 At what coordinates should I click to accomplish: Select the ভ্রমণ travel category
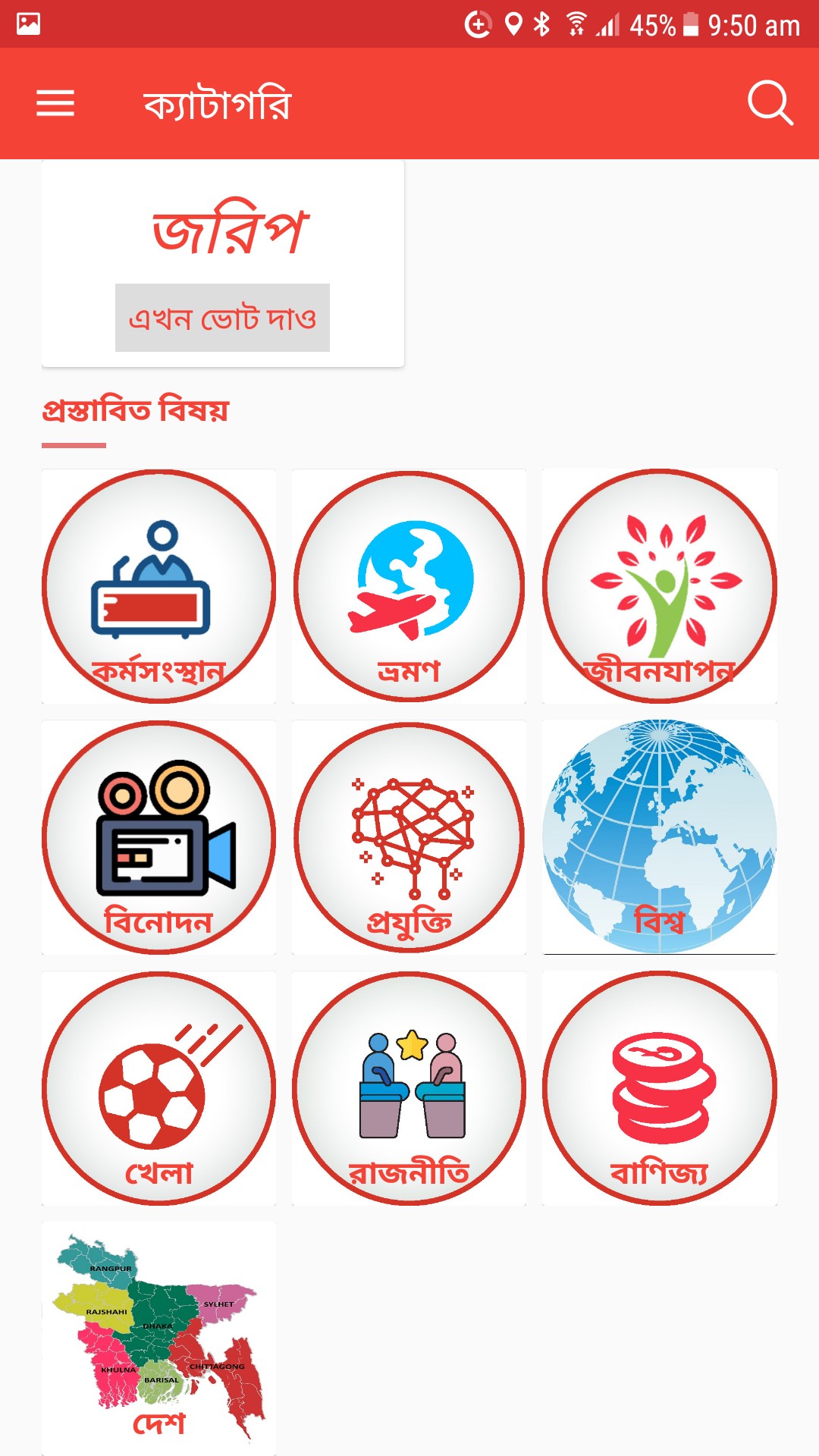[409, 586]
